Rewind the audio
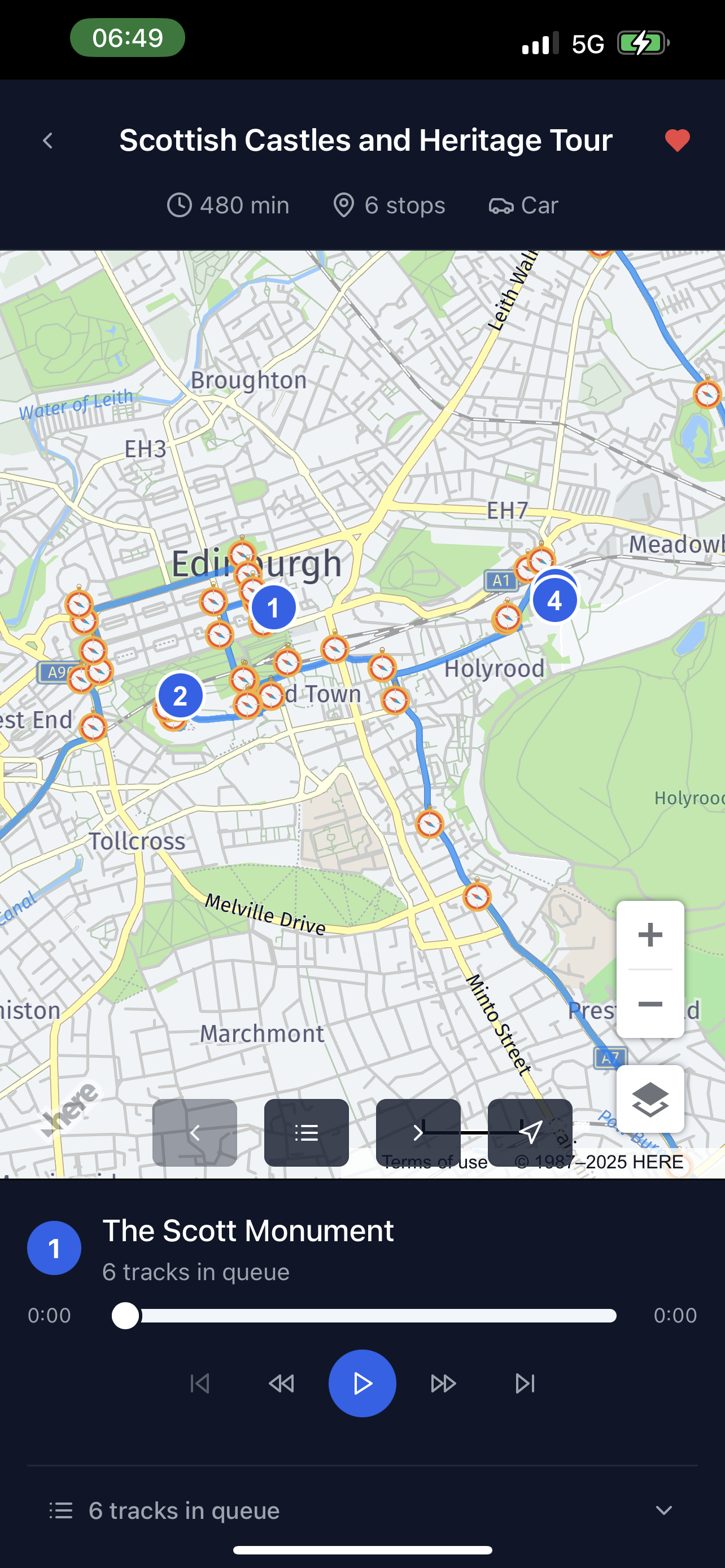 (281, 1383)
